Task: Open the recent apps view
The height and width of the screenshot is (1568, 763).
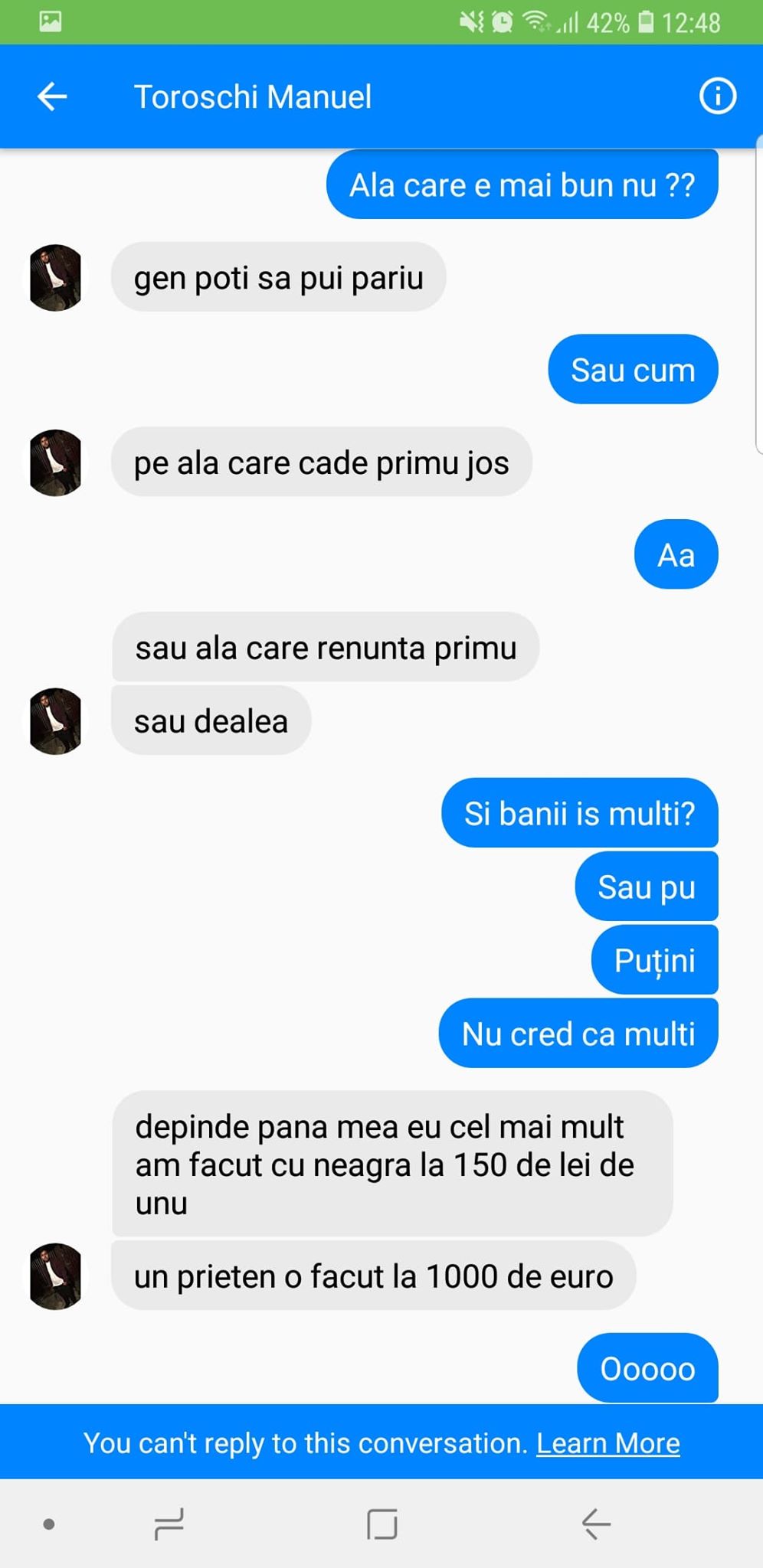Action: coord(169,1524)
